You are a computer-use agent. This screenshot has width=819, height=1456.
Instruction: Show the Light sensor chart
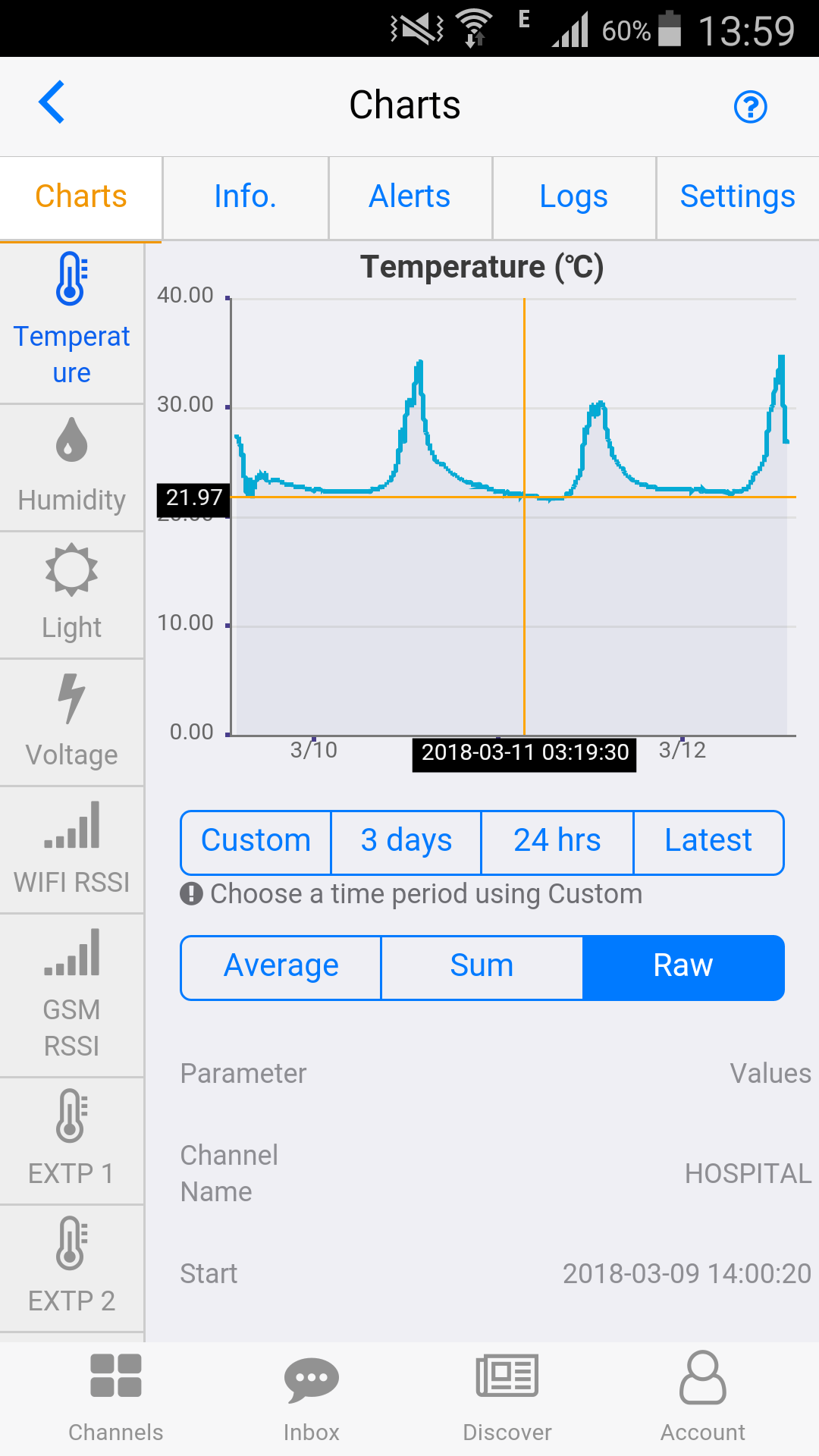click(72, 595)
